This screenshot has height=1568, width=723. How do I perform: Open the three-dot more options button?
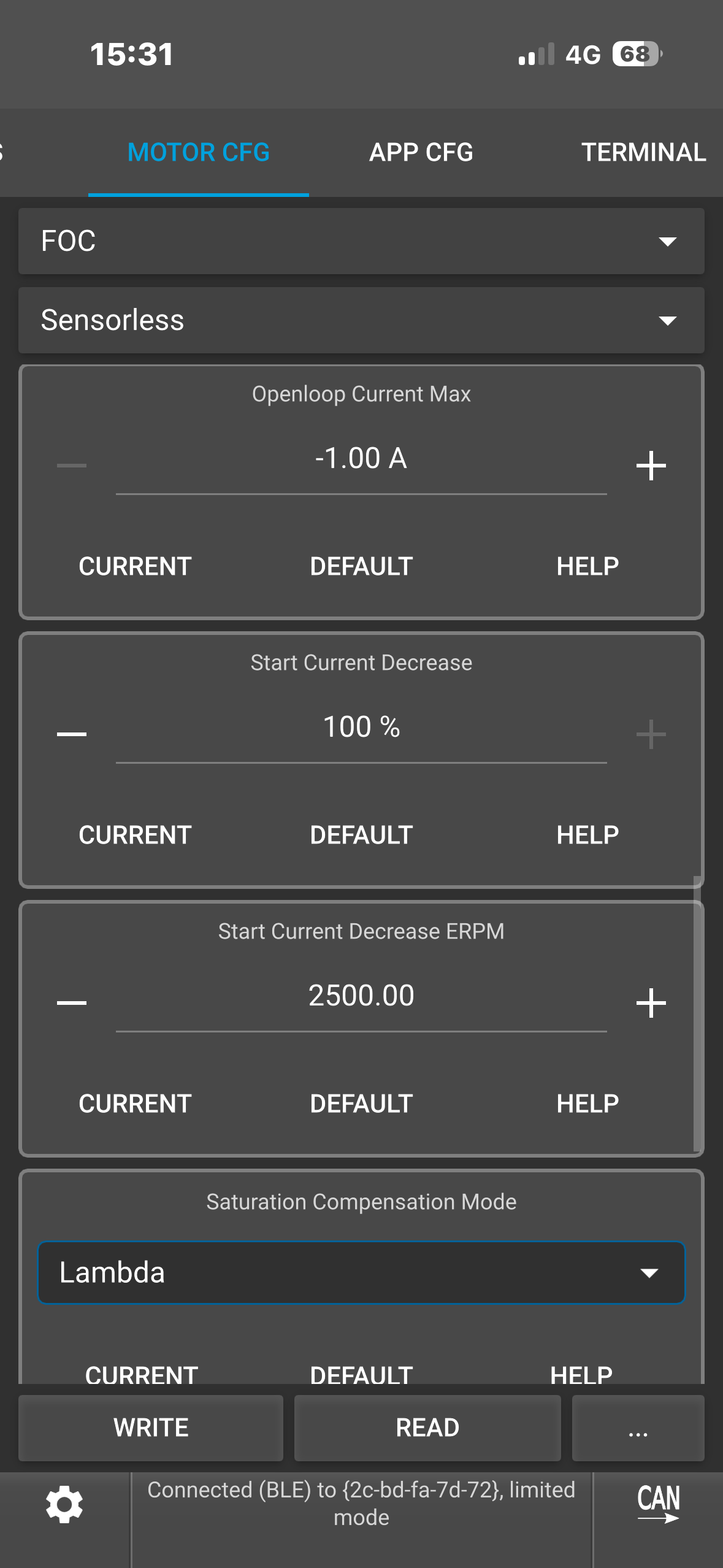coord(638,1428)
